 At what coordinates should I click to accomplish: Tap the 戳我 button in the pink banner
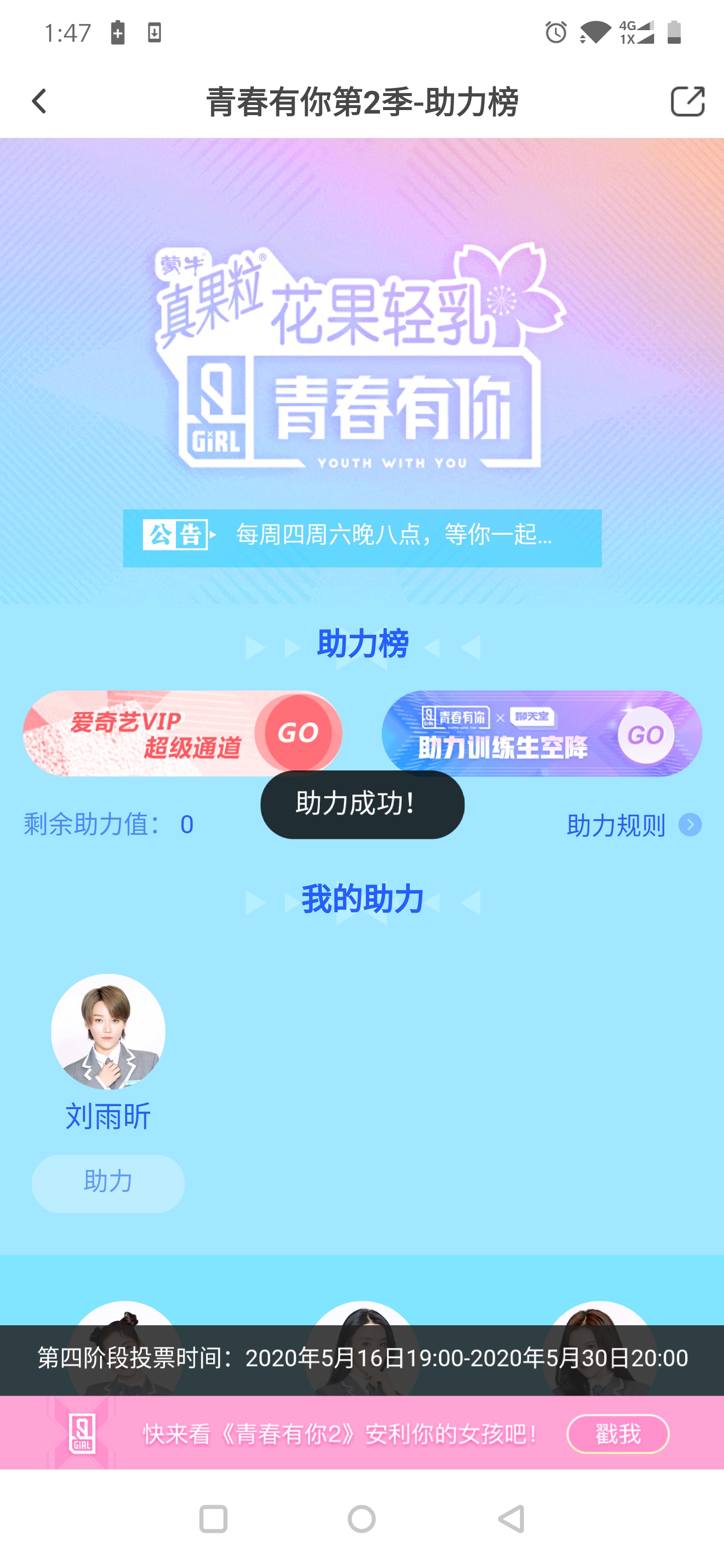tap(617, 1433)
